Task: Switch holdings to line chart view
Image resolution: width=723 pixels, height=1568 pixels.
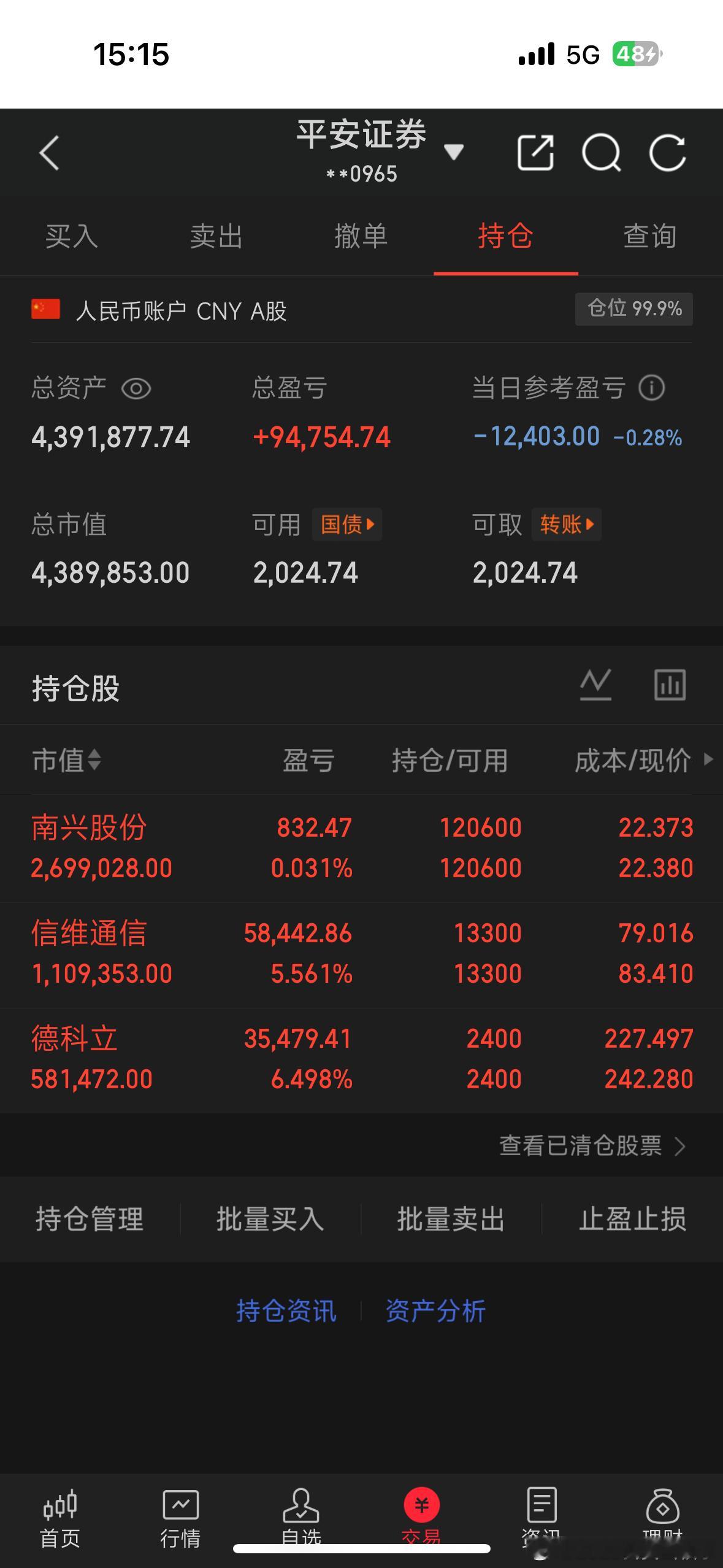Action: click(595, 685)
